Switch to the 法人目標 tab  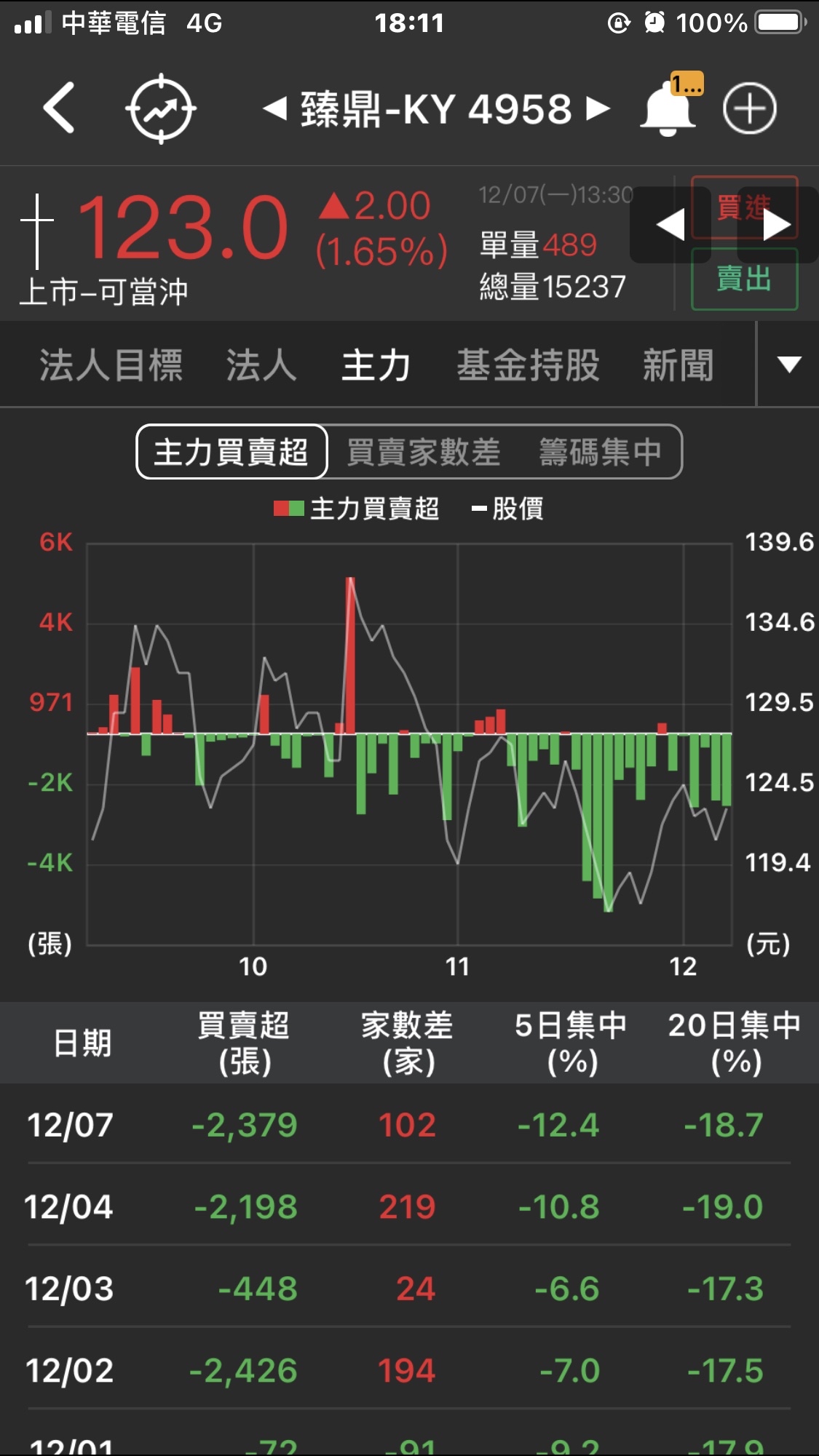111,365
